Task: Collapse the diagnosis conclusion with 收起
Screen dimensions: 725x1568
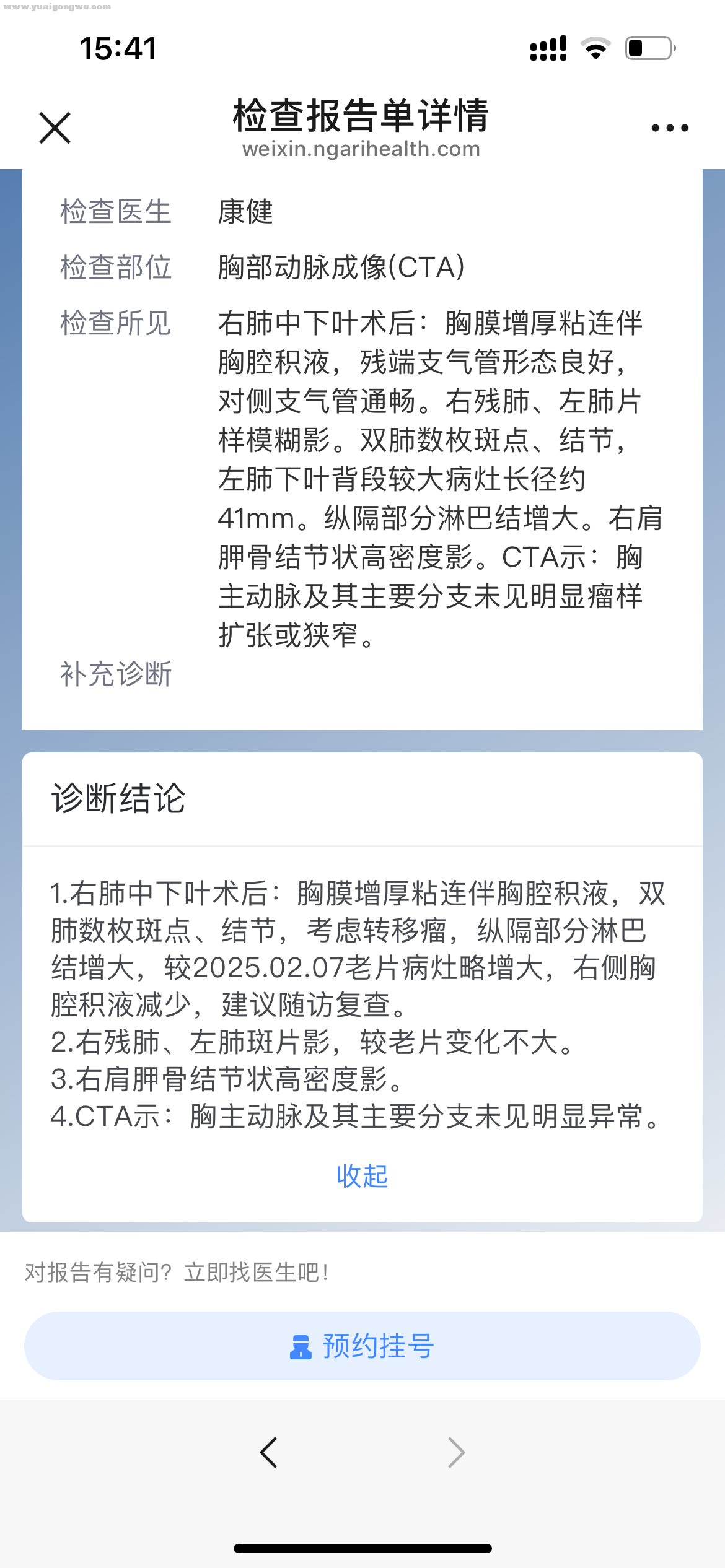Action: pos(362,1176)
